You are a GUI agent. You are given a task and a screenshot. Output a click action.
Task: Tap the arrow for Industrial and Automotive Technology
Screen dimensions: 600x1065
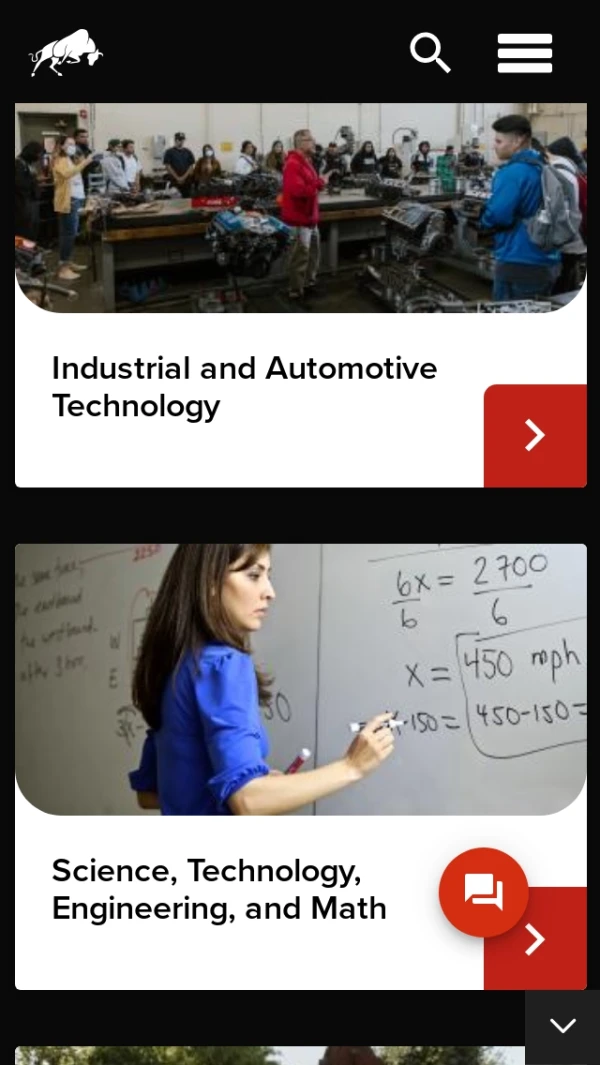(x=535, y=435)
